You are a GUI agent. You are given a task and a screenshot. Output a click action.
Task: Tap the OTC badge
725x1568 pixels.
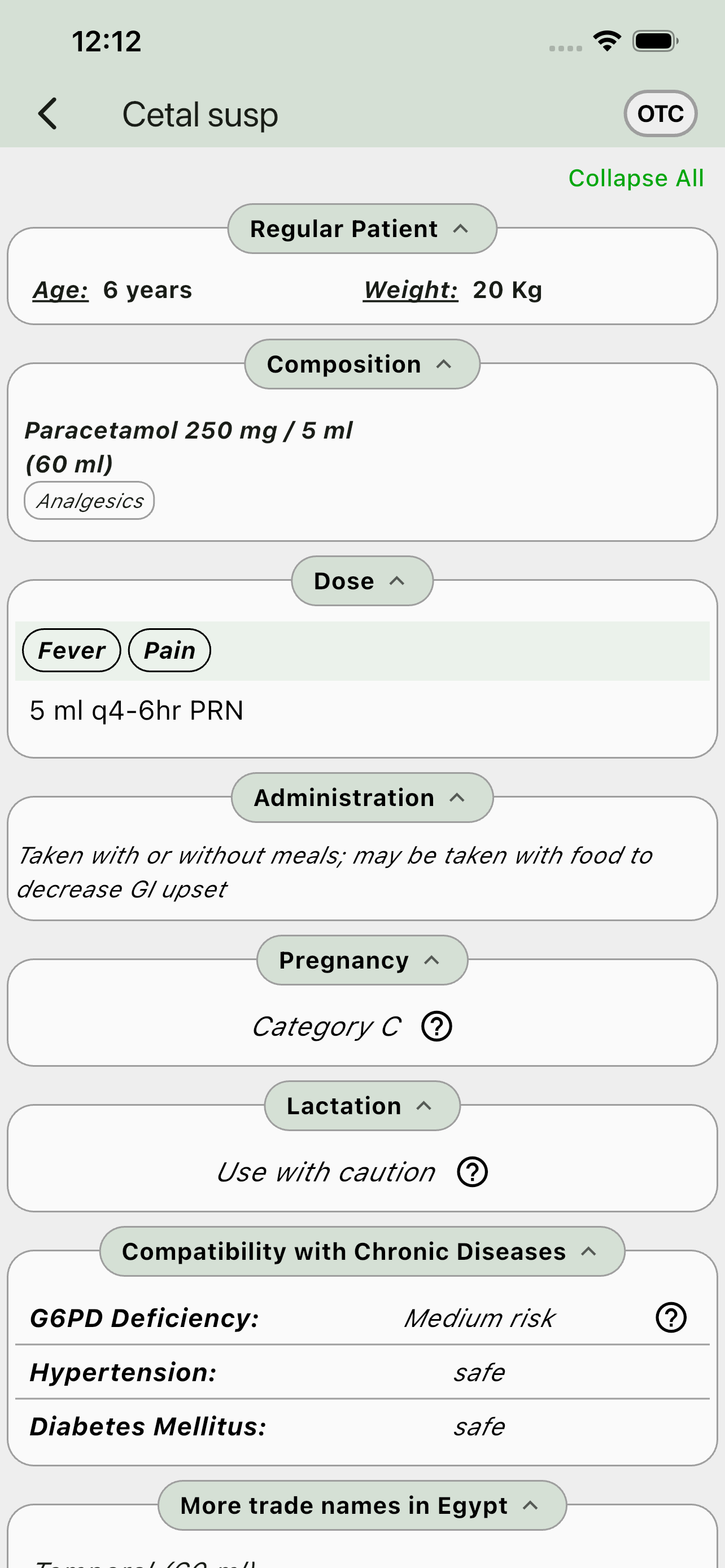point(660,114)
